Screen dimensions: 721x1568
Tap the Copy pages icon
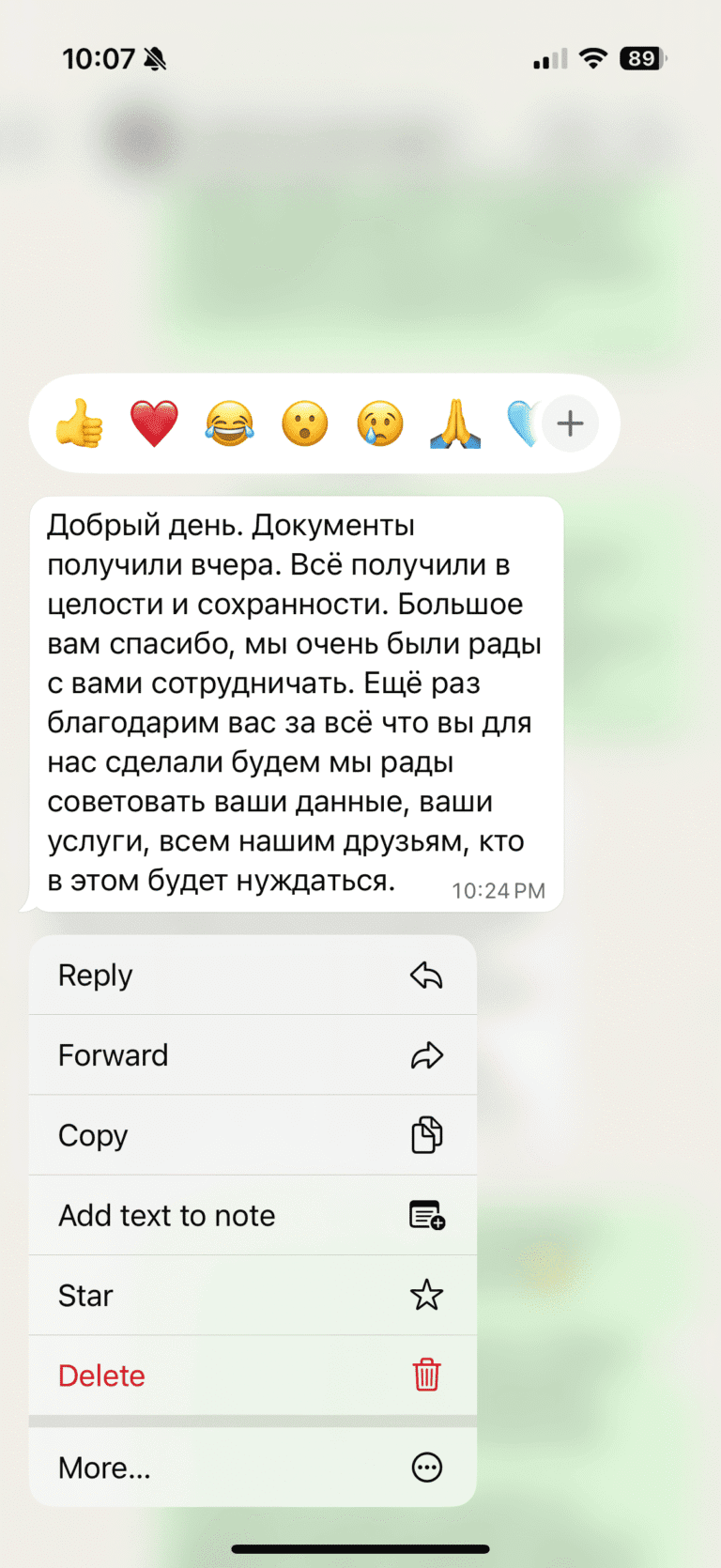click(426, 1135)
